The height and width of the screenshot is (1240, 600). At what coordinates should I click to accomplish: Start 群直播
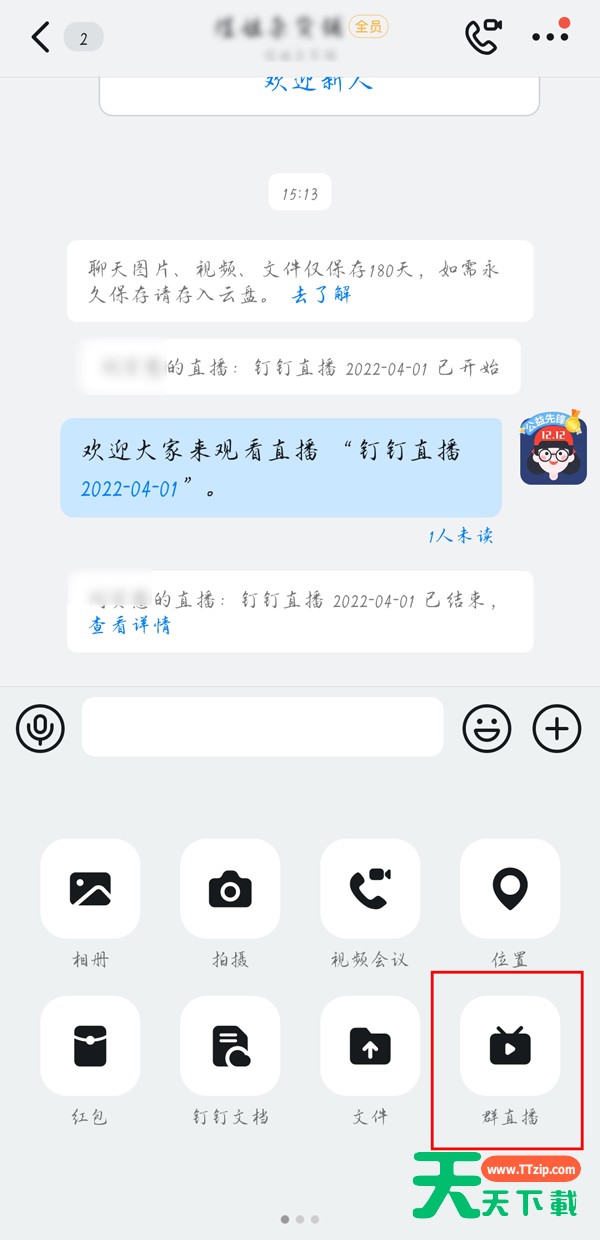click(x=509, y=1046)
